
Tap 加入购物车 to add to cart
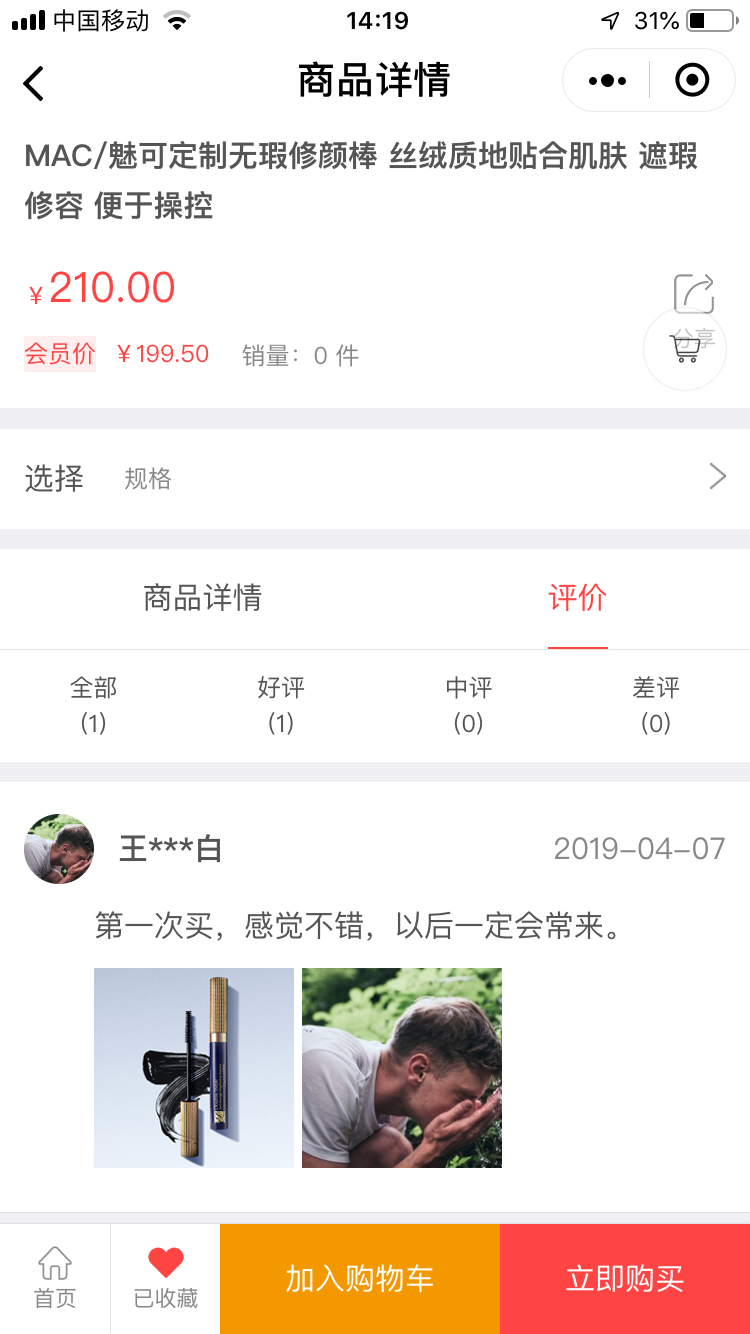[360, 1278]
